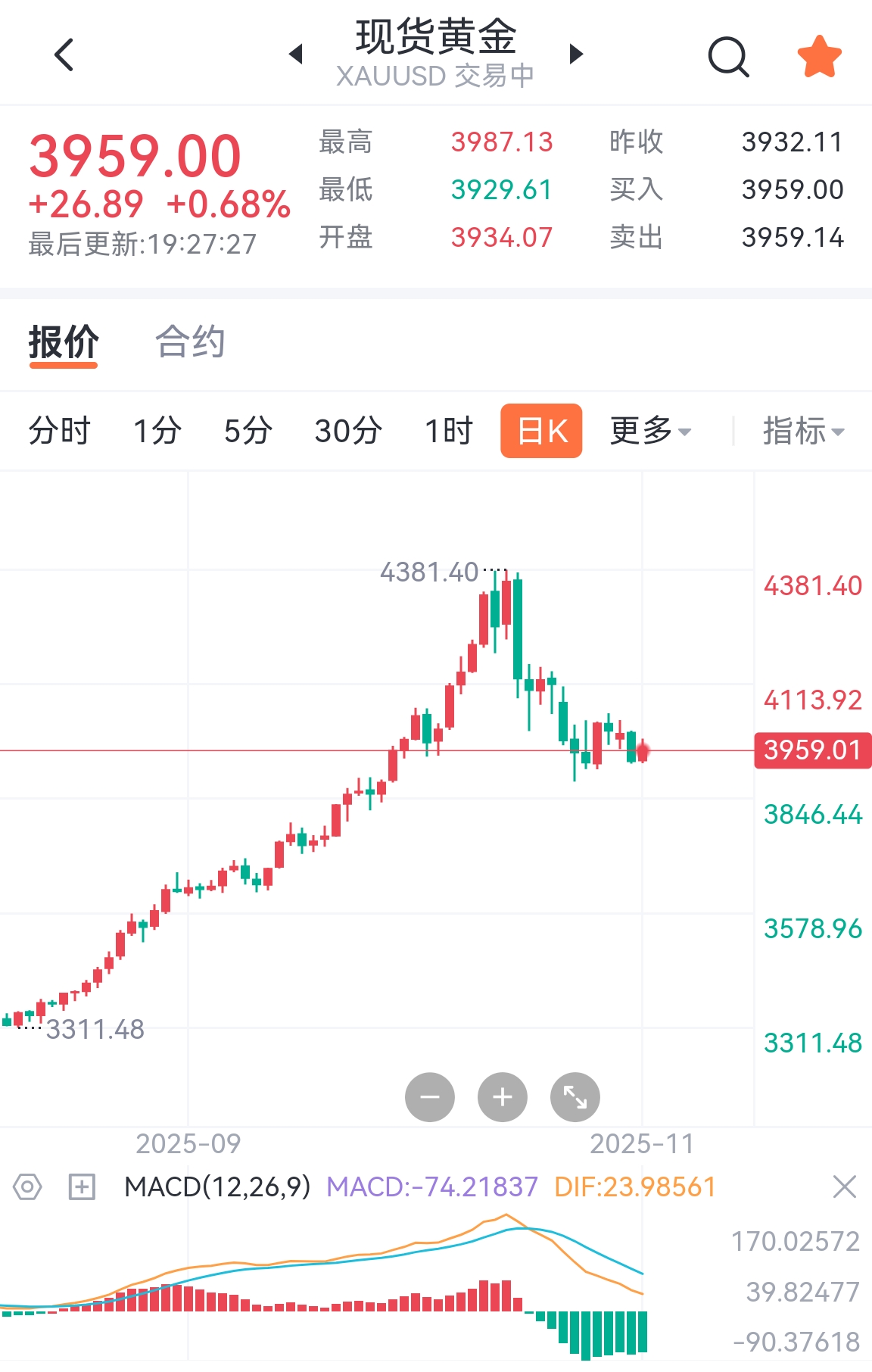The image size is (872, 1372).
Task: Select the 报价 tab
Action: click(64, 341)
